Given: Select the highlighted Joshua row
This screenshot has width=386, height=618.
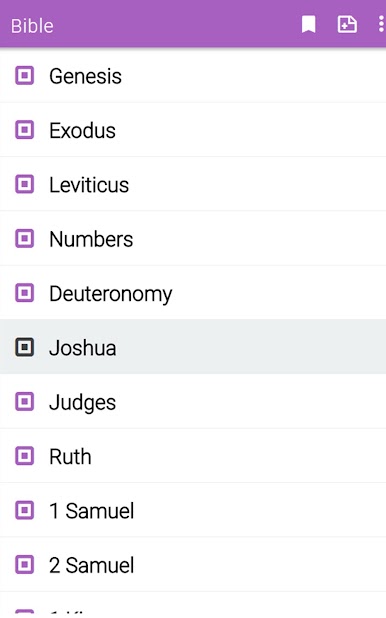Looking at the screenshot, I should click(193, 347).
